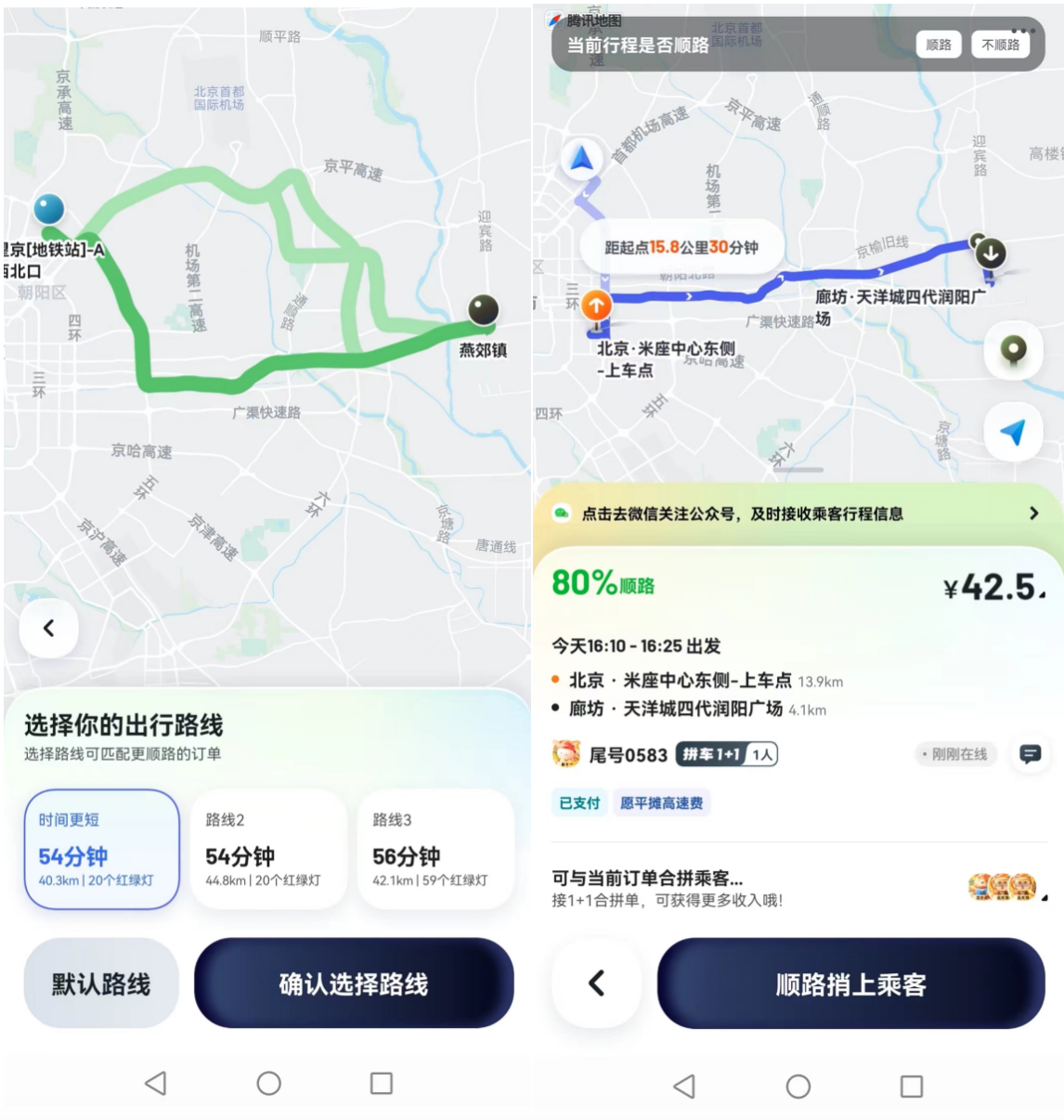Confirm with 确认选择路线

354,983
